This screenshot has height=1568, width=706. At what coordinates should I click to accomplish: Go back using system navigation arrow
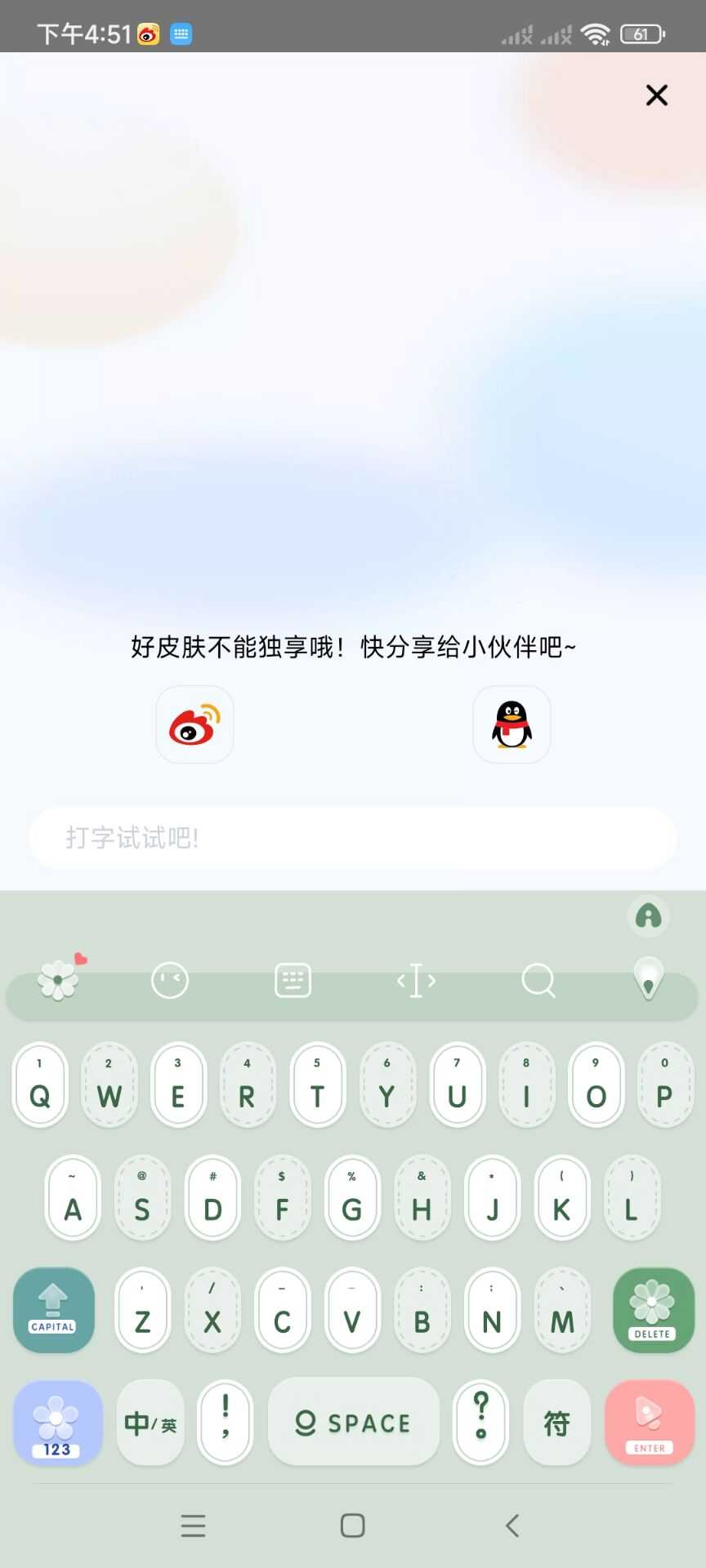coord(512,1525)
